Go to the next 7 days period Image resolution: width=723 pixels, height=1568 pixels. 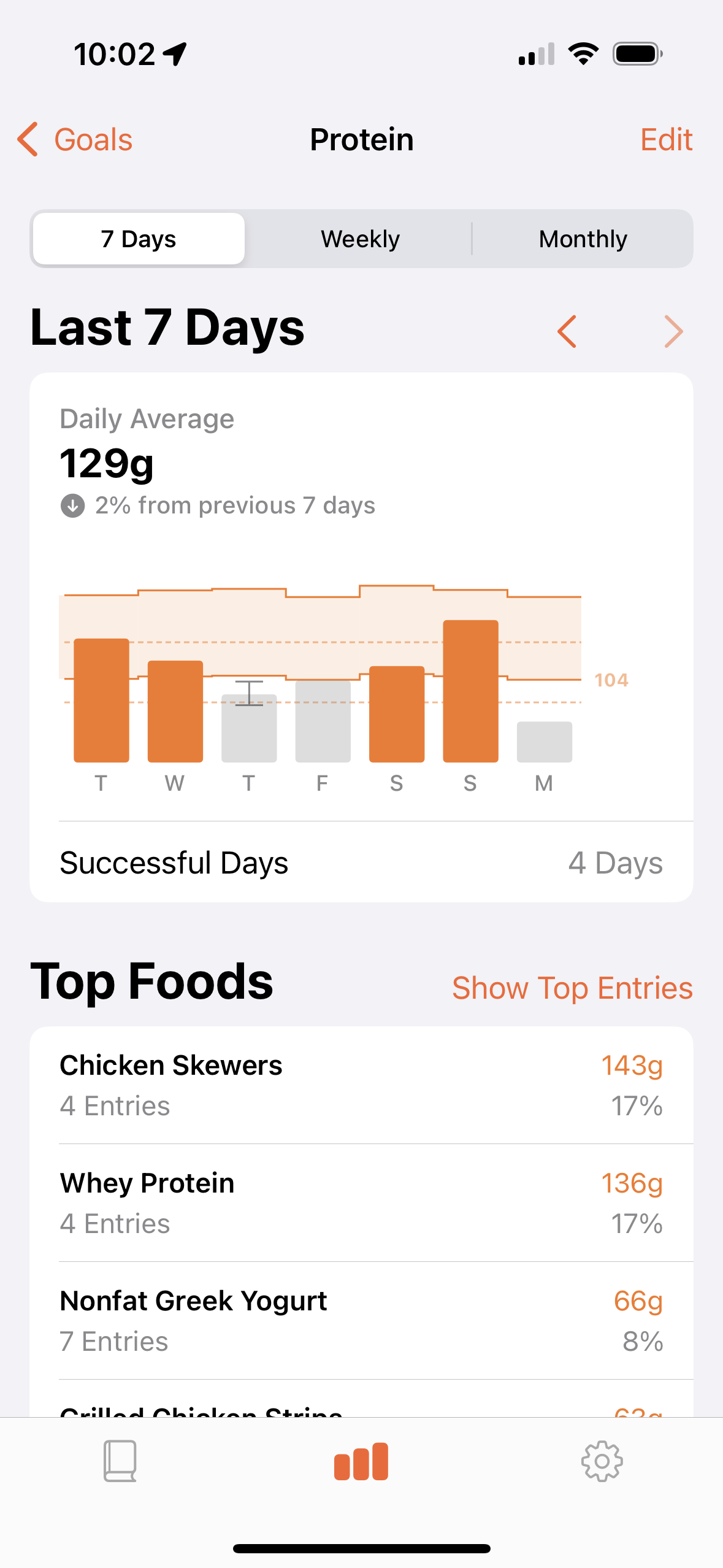click(x=673, y=332)
